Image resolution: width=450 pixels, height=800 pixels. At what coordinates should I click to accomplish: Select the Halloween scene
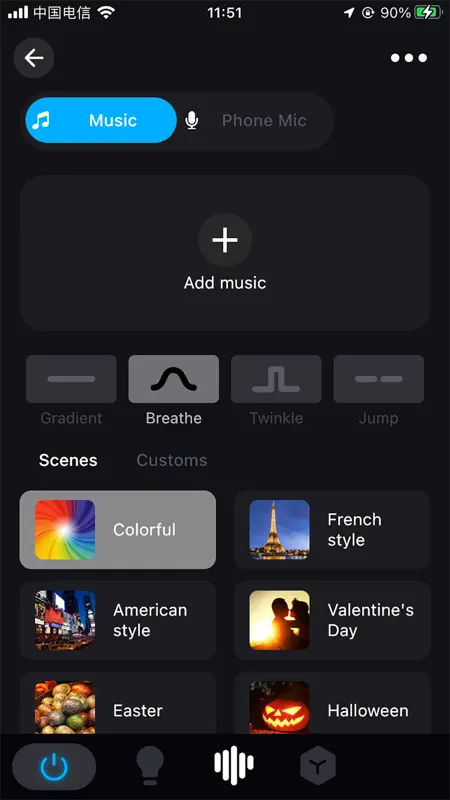coord(332,703)
